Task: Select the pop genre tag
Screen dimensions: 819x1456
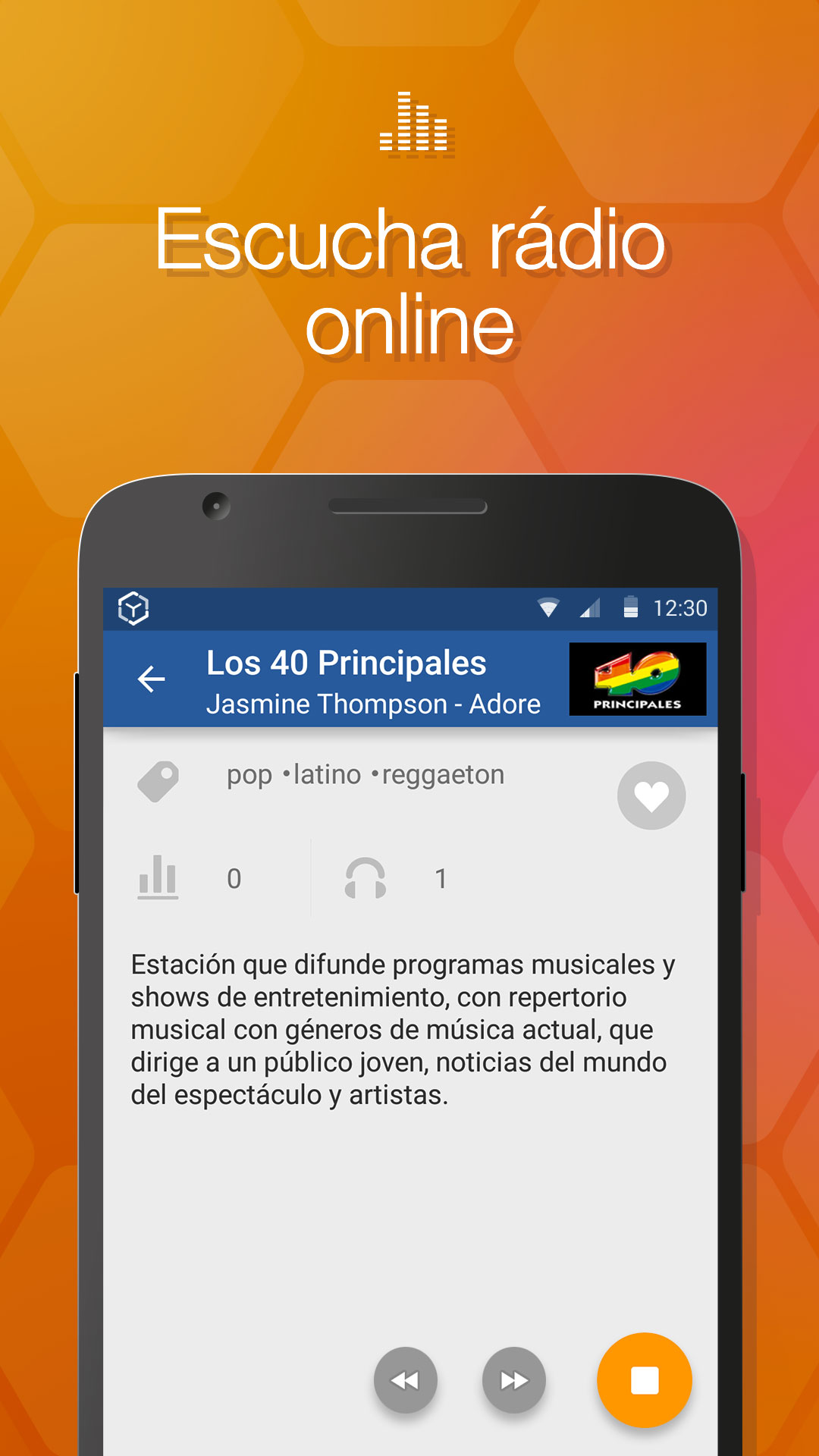Action: [x=248, y=775]
